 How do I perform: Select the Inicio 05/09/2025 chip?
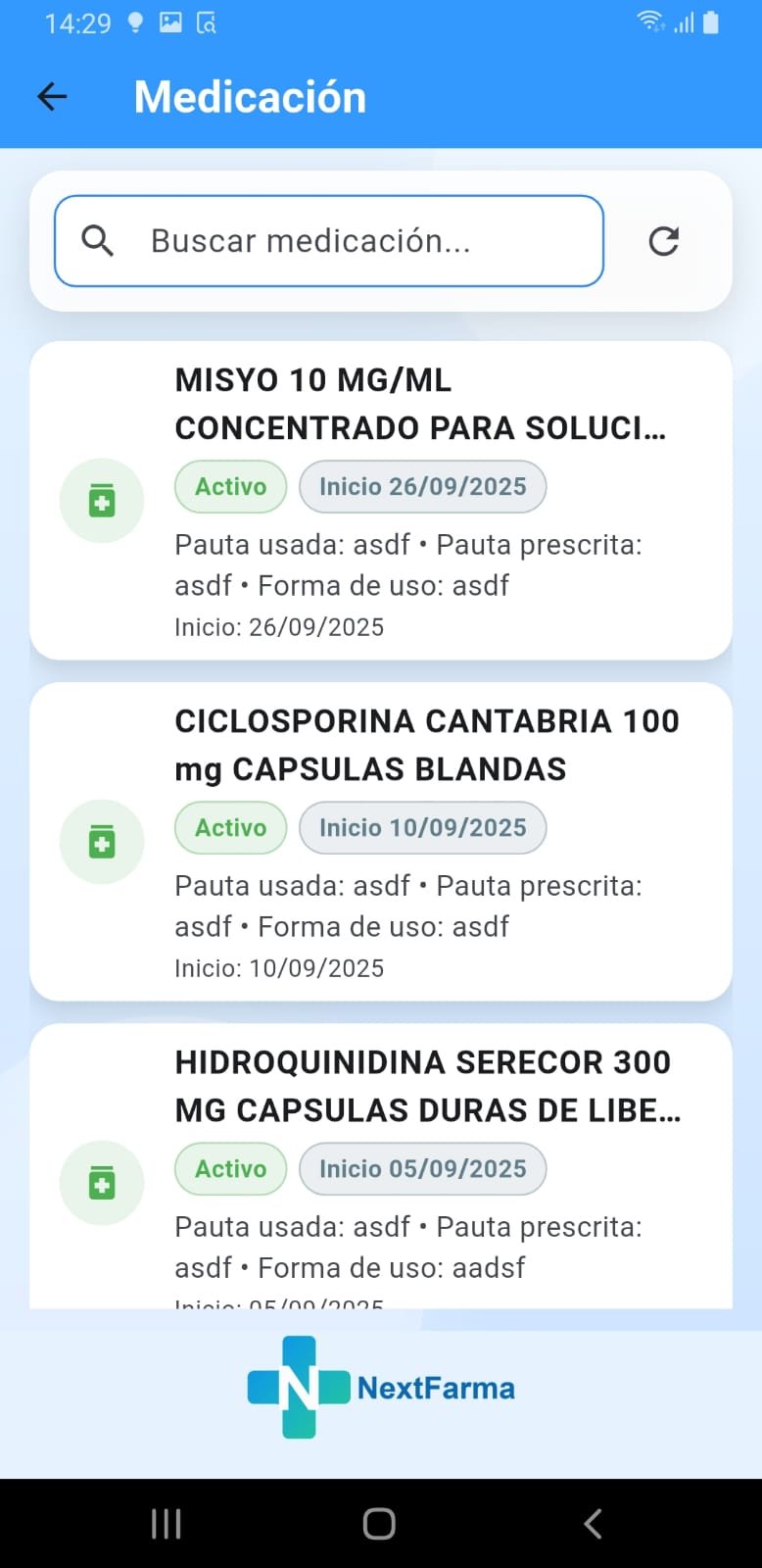click(x=422, y=1168)
